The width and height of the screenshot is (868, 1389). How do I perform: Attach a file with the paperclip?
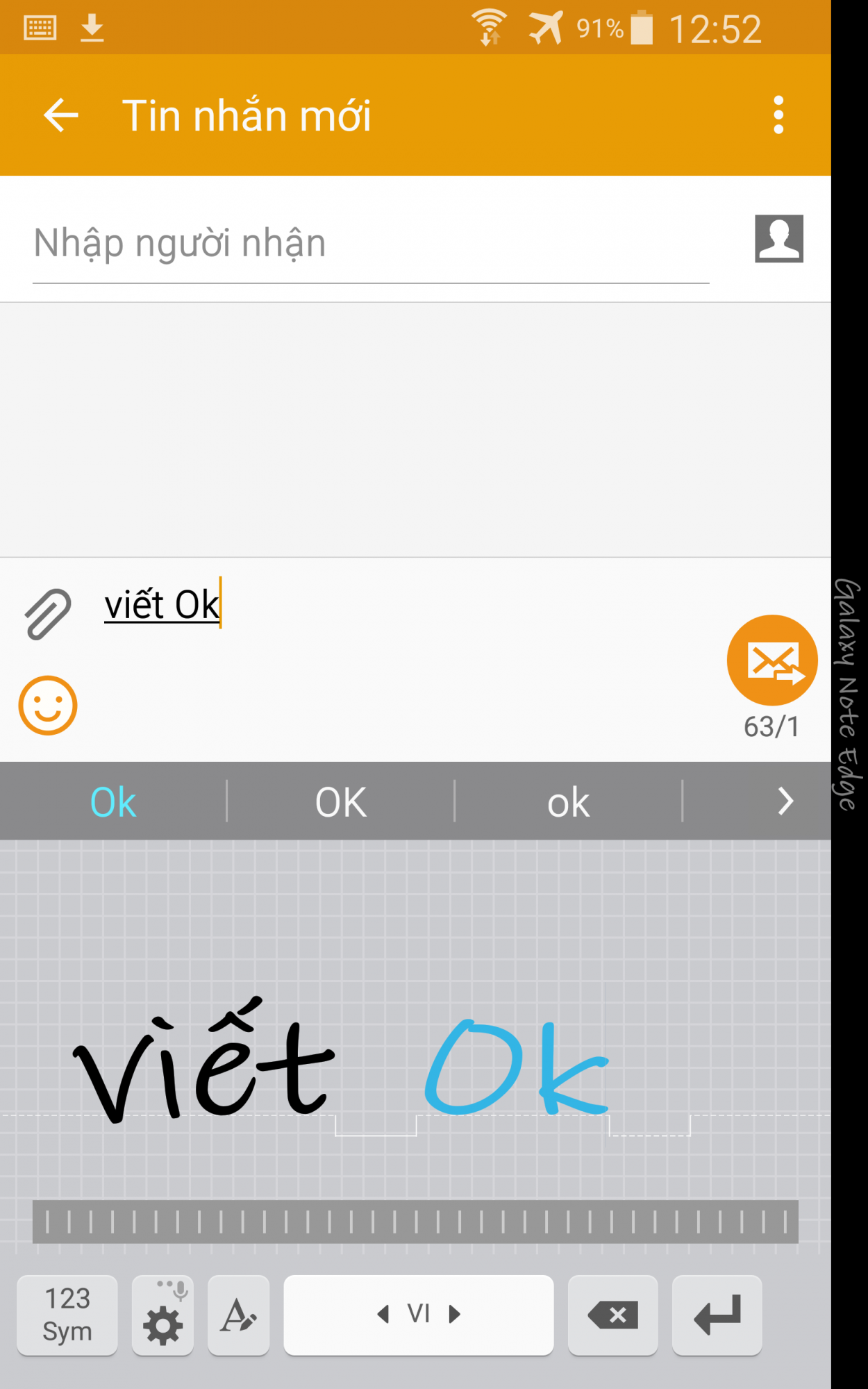pos(48,614)
